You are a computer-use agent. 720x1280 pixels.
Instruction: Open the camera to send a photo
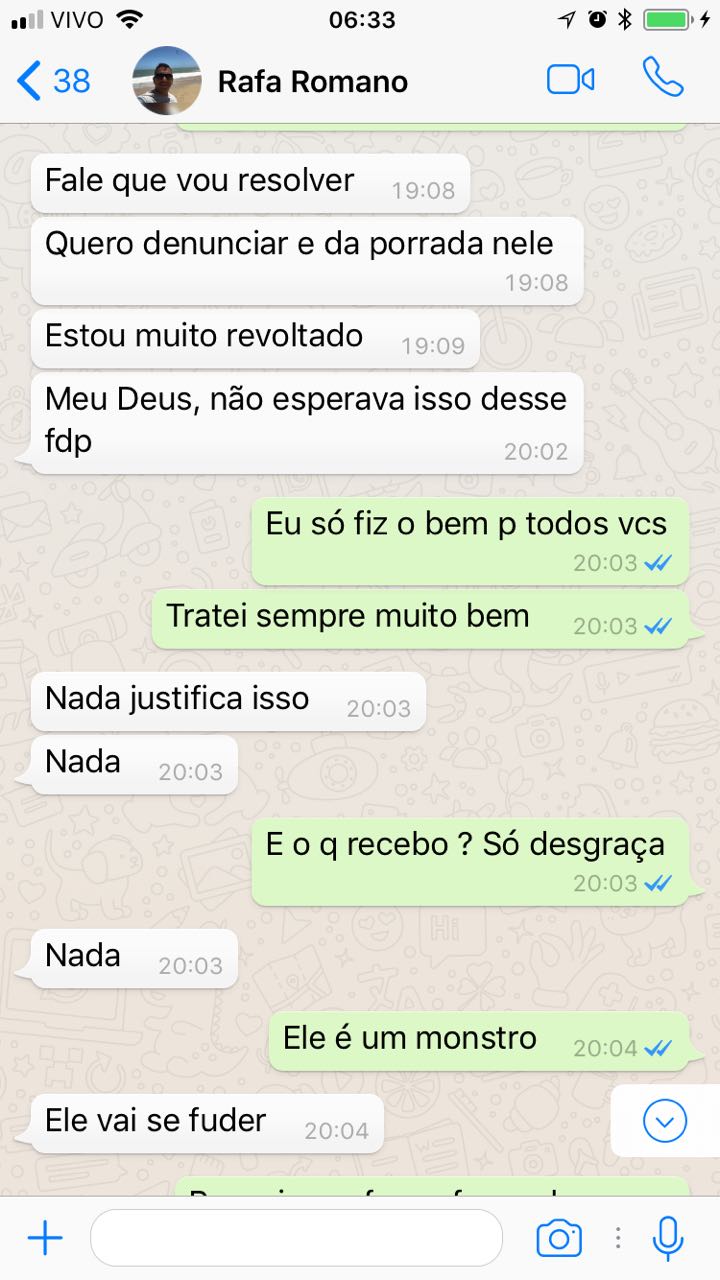(559, 1239)
